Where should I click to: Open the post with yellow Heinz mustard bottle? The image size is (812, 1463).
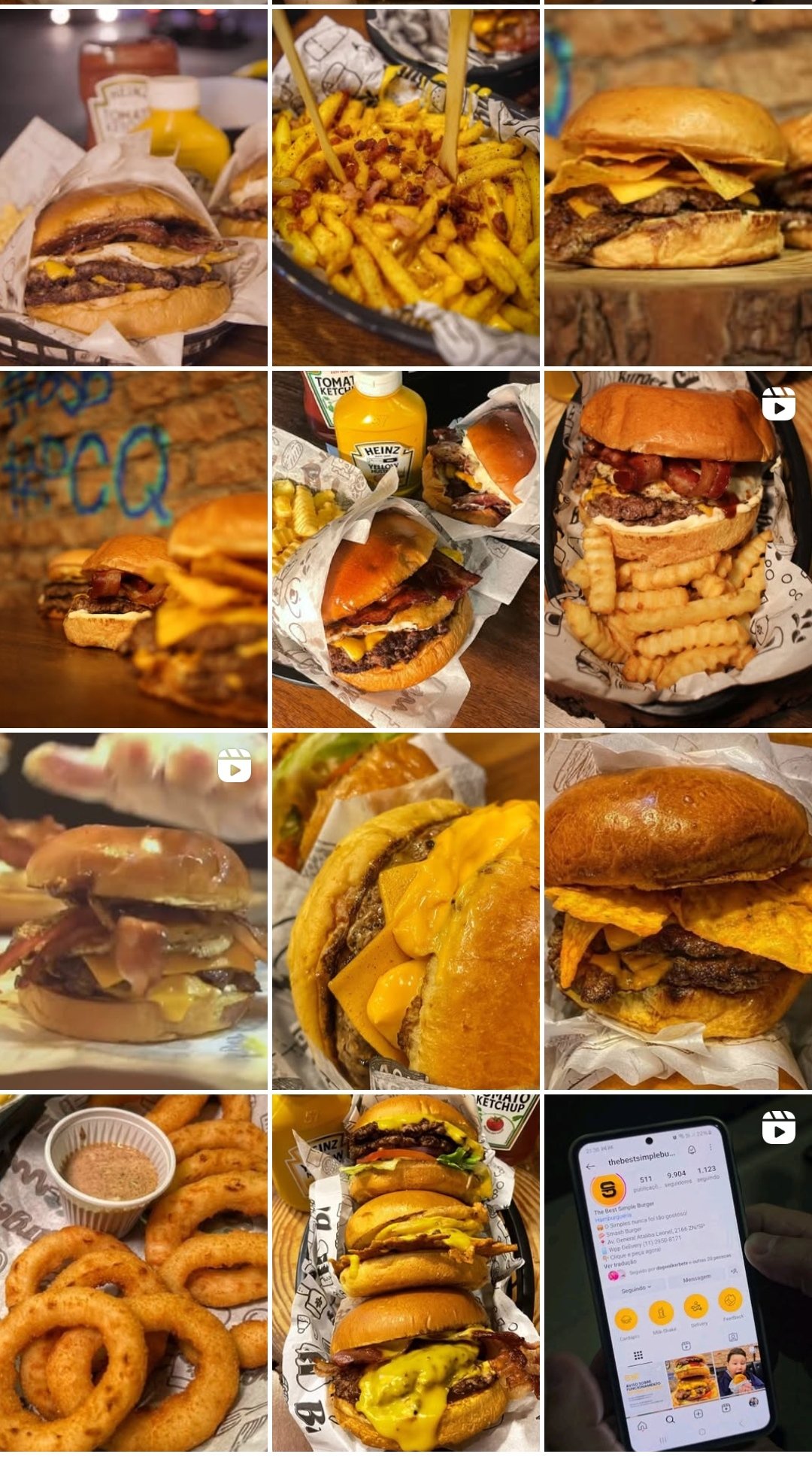[405, 549]
